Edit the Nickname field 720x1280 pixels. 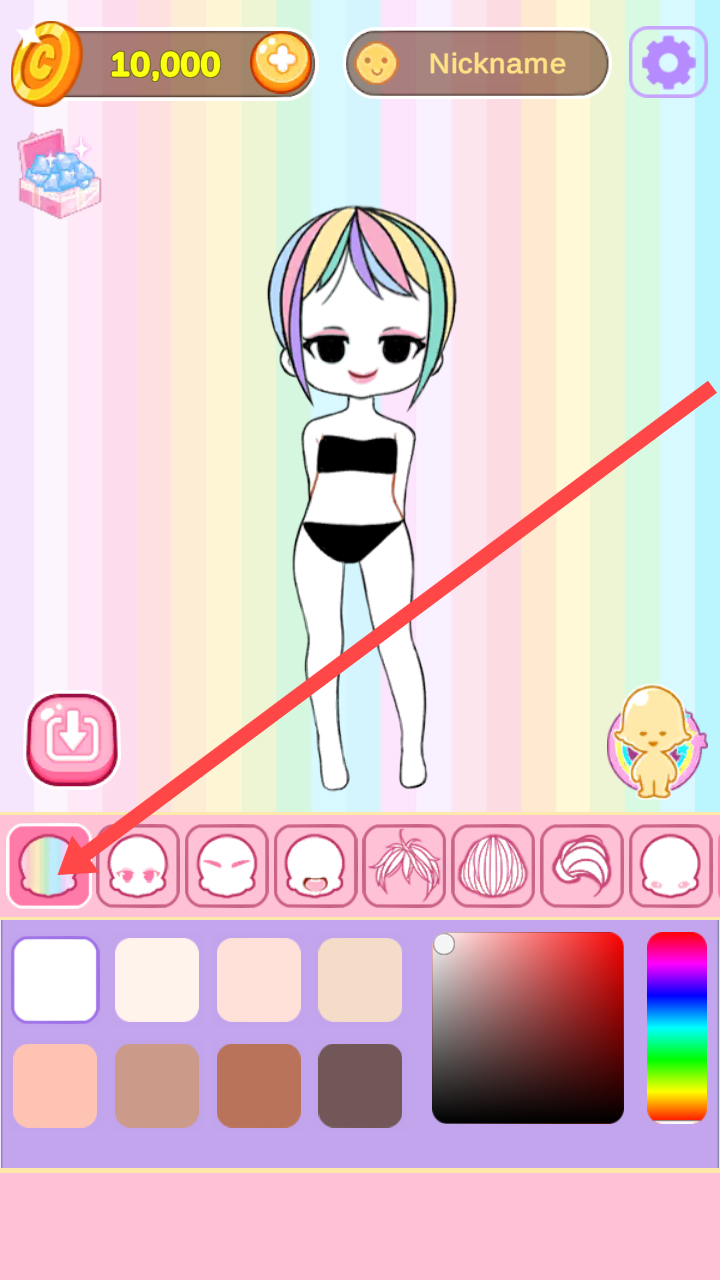click(x=497, y=64)
